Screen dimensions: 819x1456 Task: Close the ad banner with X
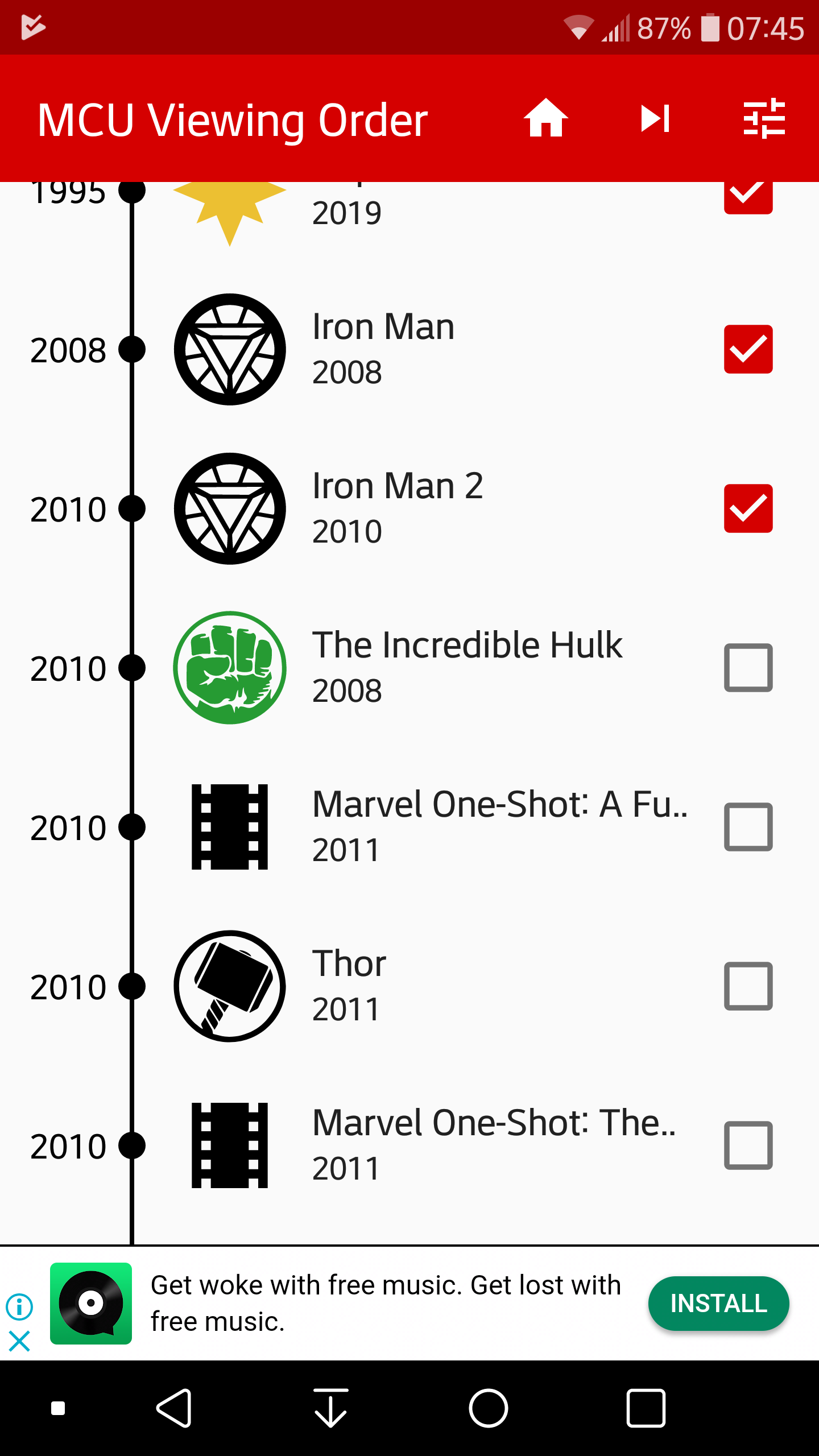pos(19,1341)
